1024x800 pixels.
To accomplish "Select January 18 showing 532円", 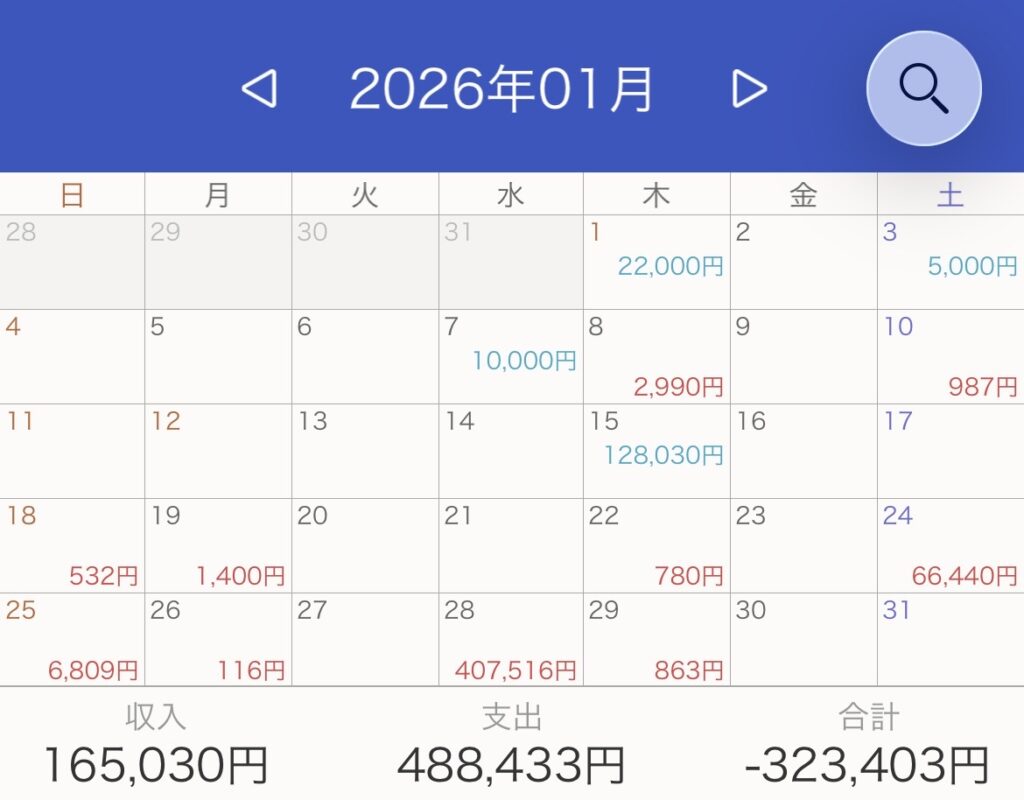I will click(x=72, y=546).
